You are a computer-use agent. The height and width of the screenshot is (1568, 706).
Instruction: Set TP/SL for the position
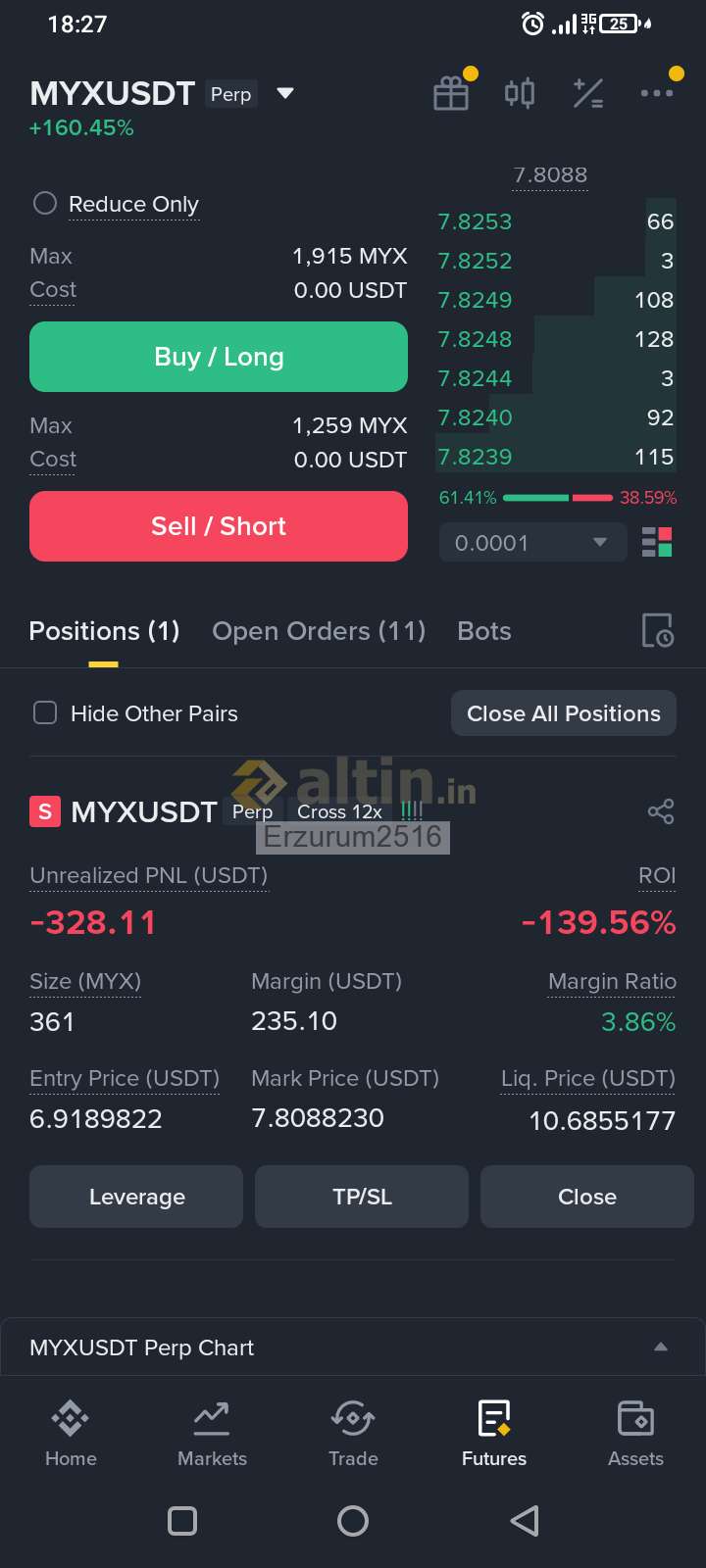tap(362, 1197)
